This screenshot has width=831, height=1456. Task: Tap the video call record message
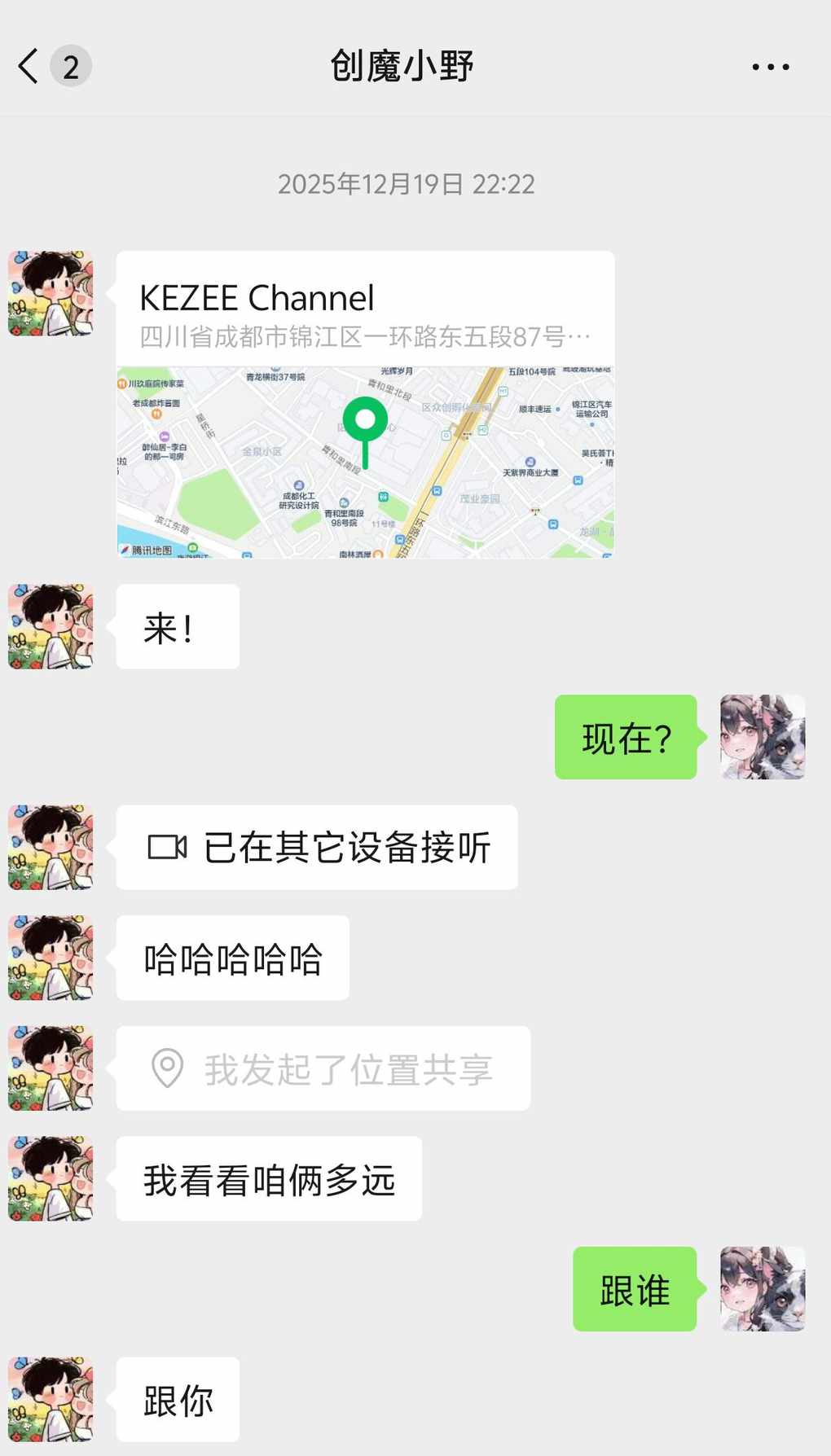[x=317, y=847]
